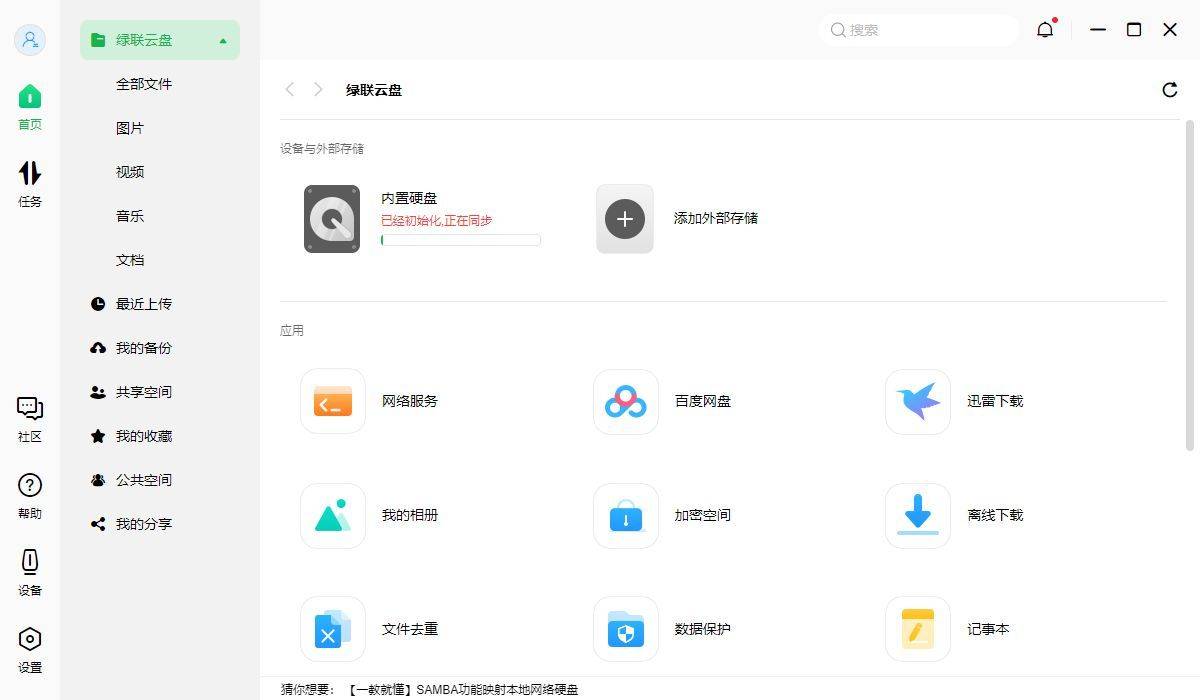Switch to the 任务 tab
This screenshot has width=1200, height=700.
[x=30, y=184]
